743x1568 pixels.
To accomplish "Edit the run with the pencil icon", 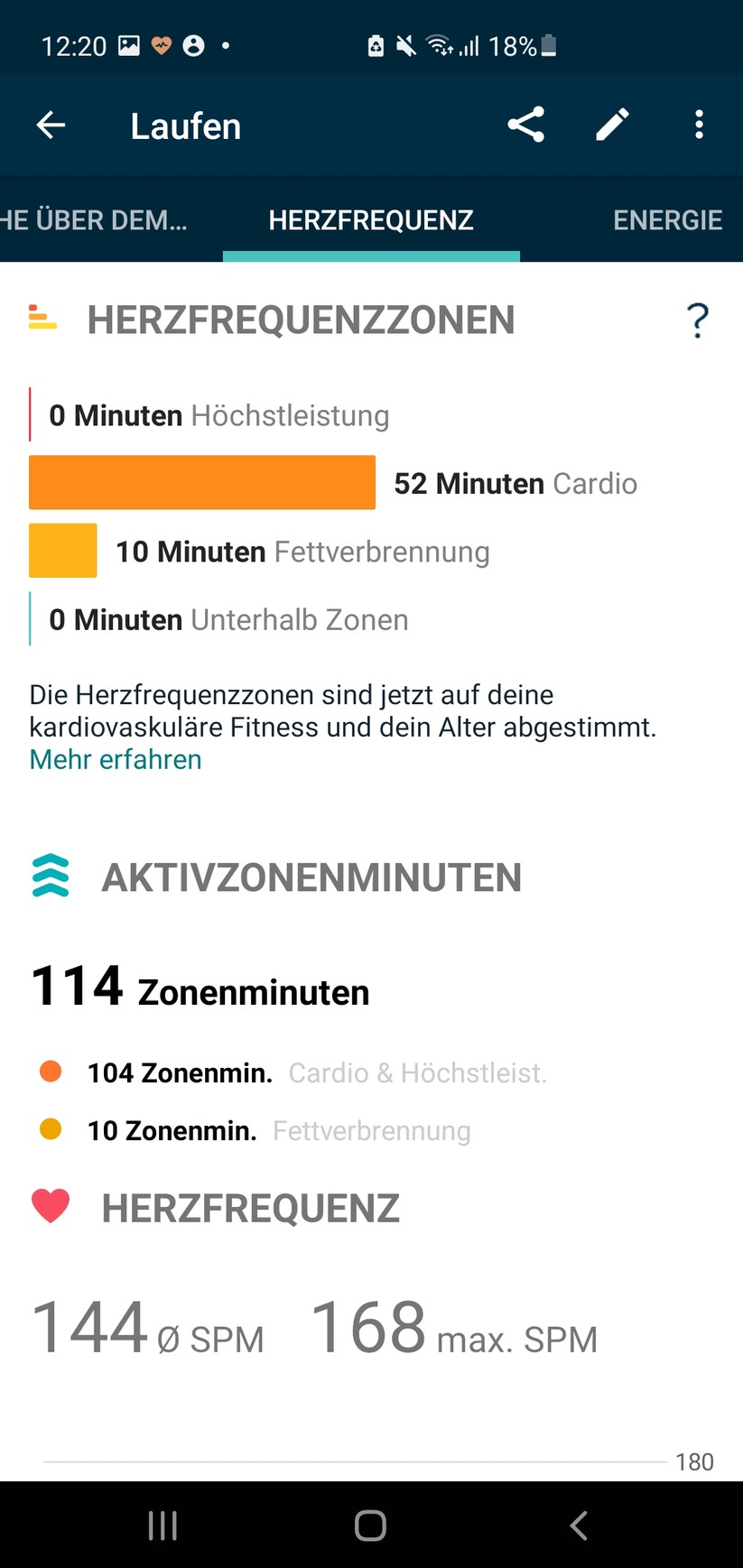I will [612, 125].
